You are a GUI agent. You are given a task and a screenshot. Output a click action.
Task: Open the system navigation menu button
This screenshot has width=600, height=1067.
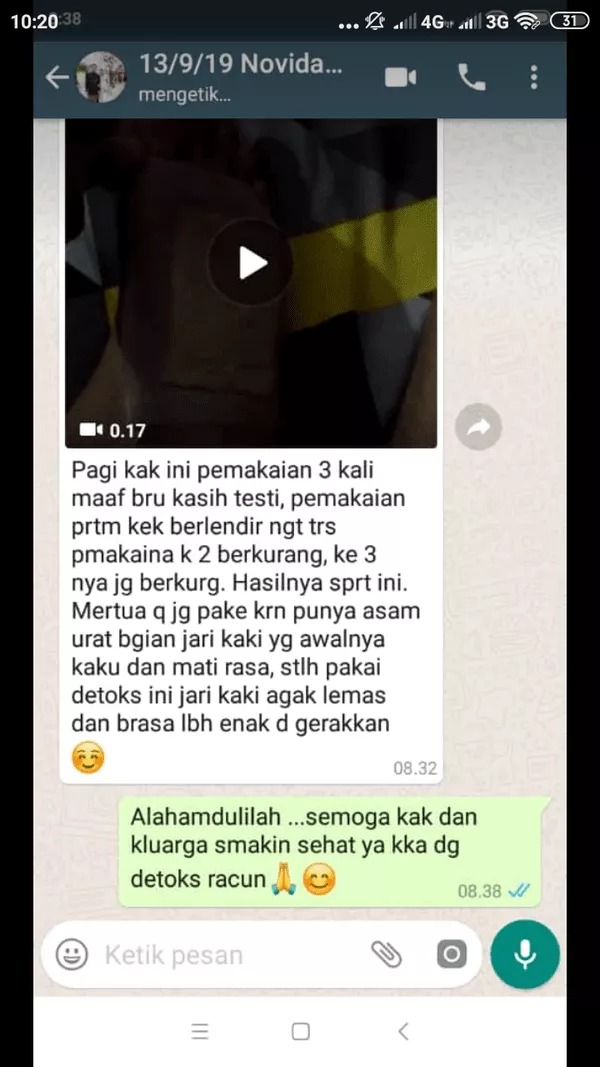(x=199, y=1032)
